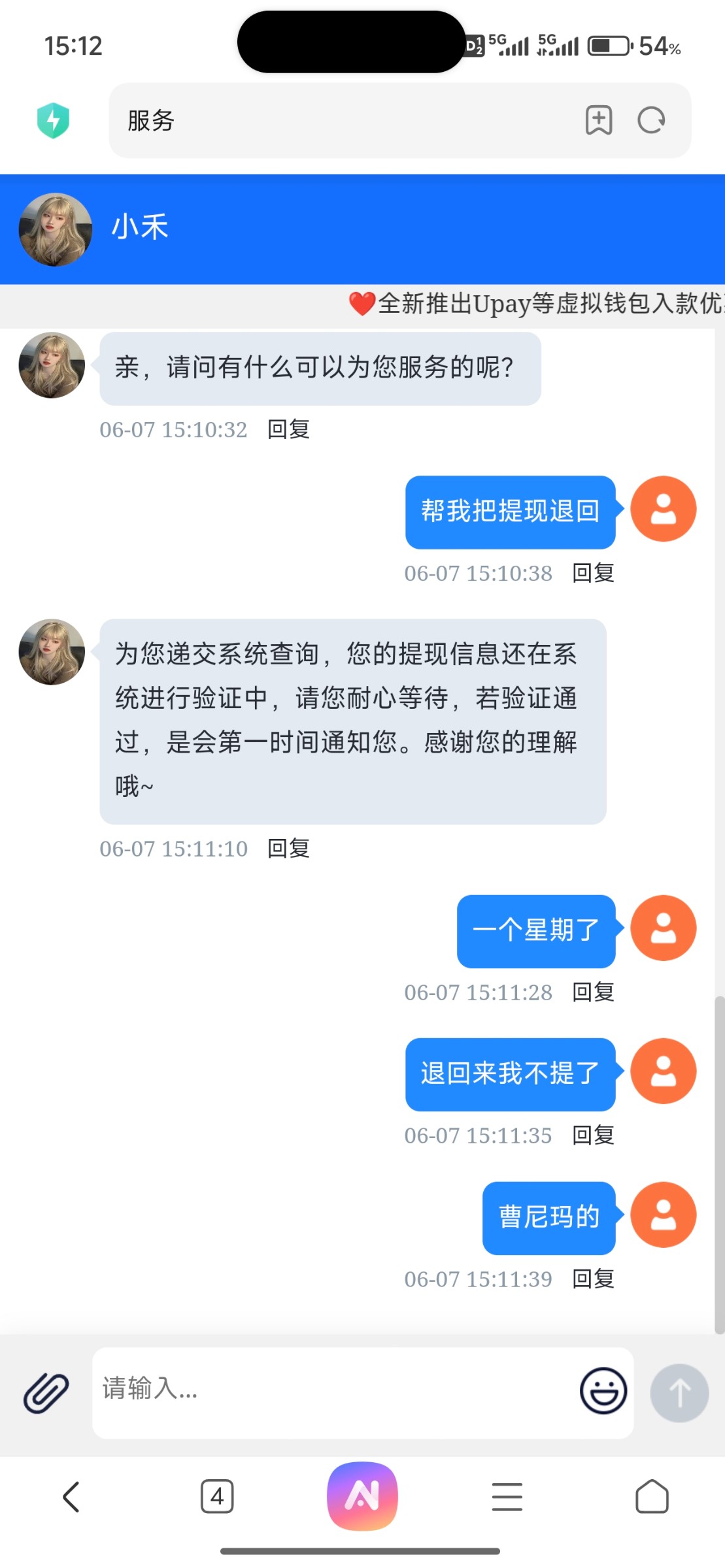Open the emoji picker
This screenshot has height=1568, width=725.
pyautogui.click(x=603, y=1391)
